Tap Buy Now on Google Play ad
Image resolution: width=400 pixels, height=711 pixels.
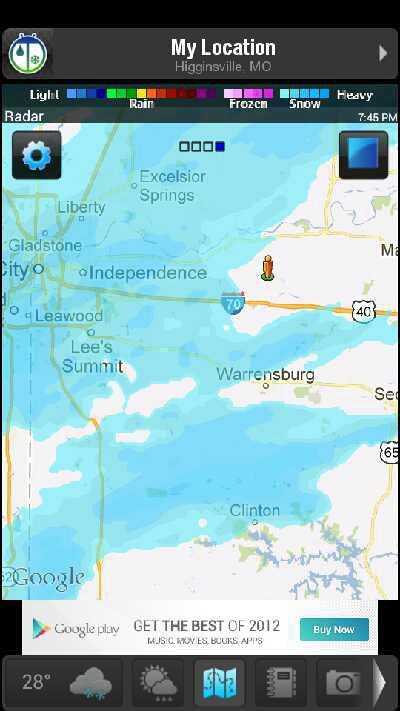coord(334,629)
